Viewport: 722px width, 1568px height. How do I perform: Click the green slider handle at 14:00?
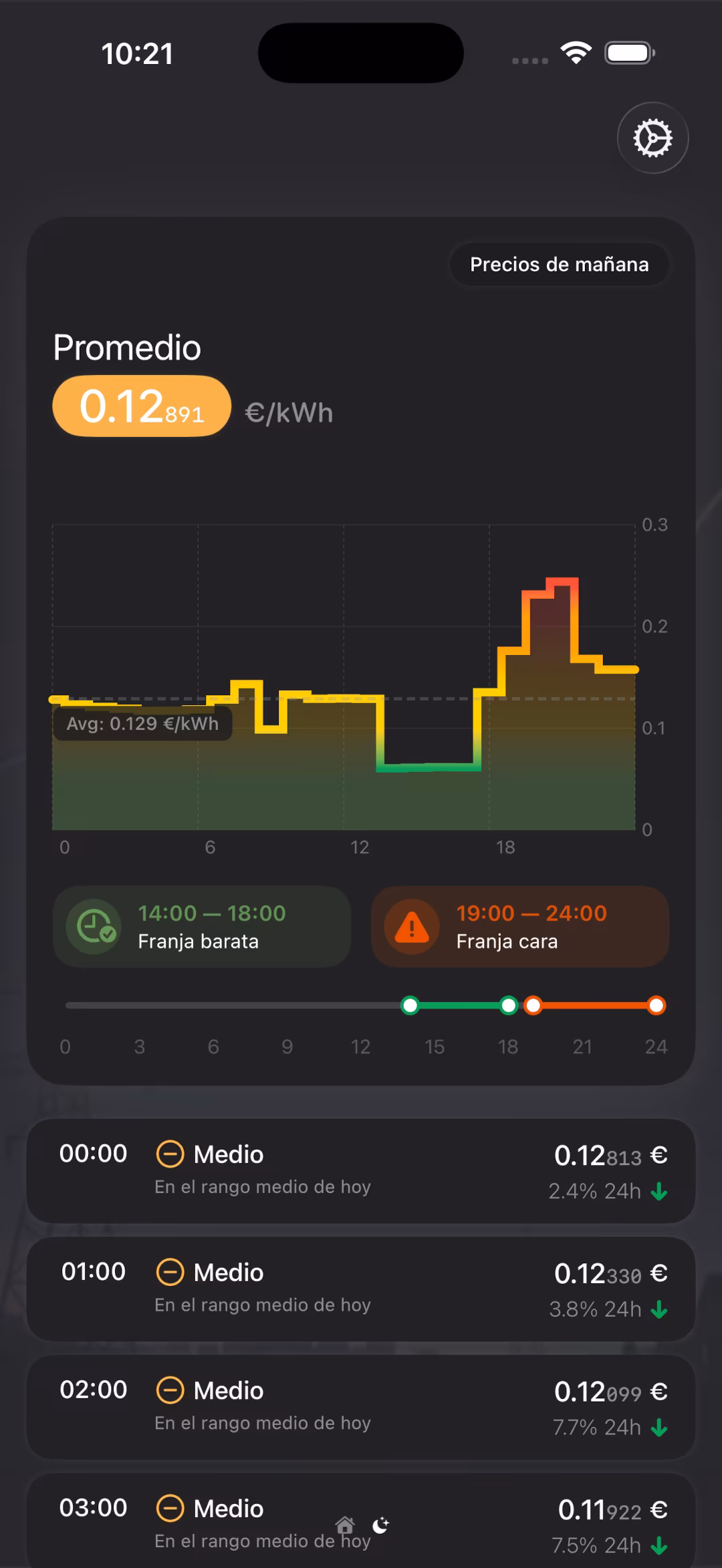(410, 1005)
